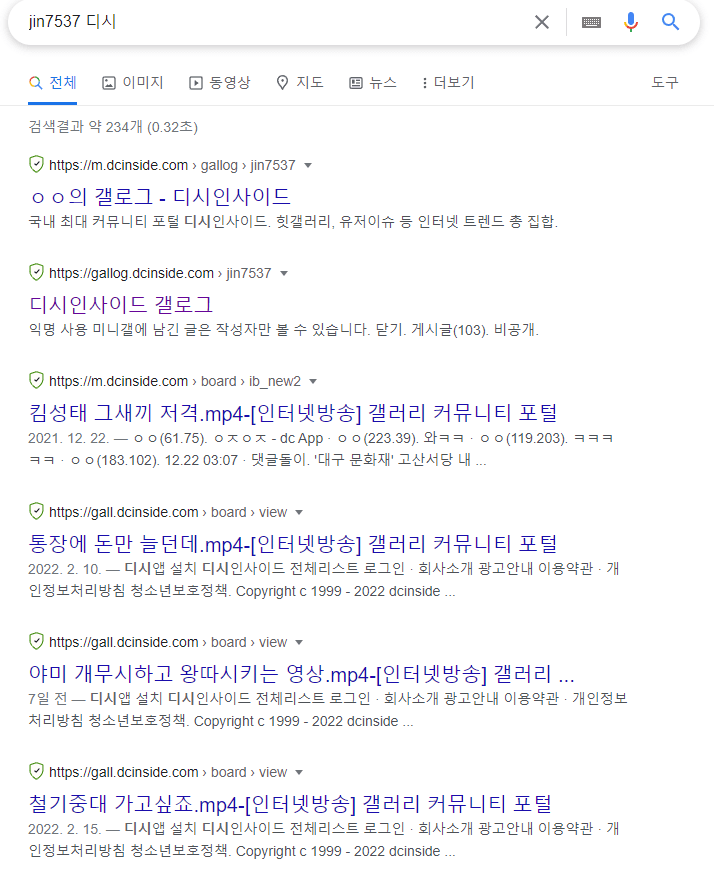The image size is (714, 874).
Task: Open the 킴성태 그새끼 저격.mp4 result
Action: coord(293,413)
